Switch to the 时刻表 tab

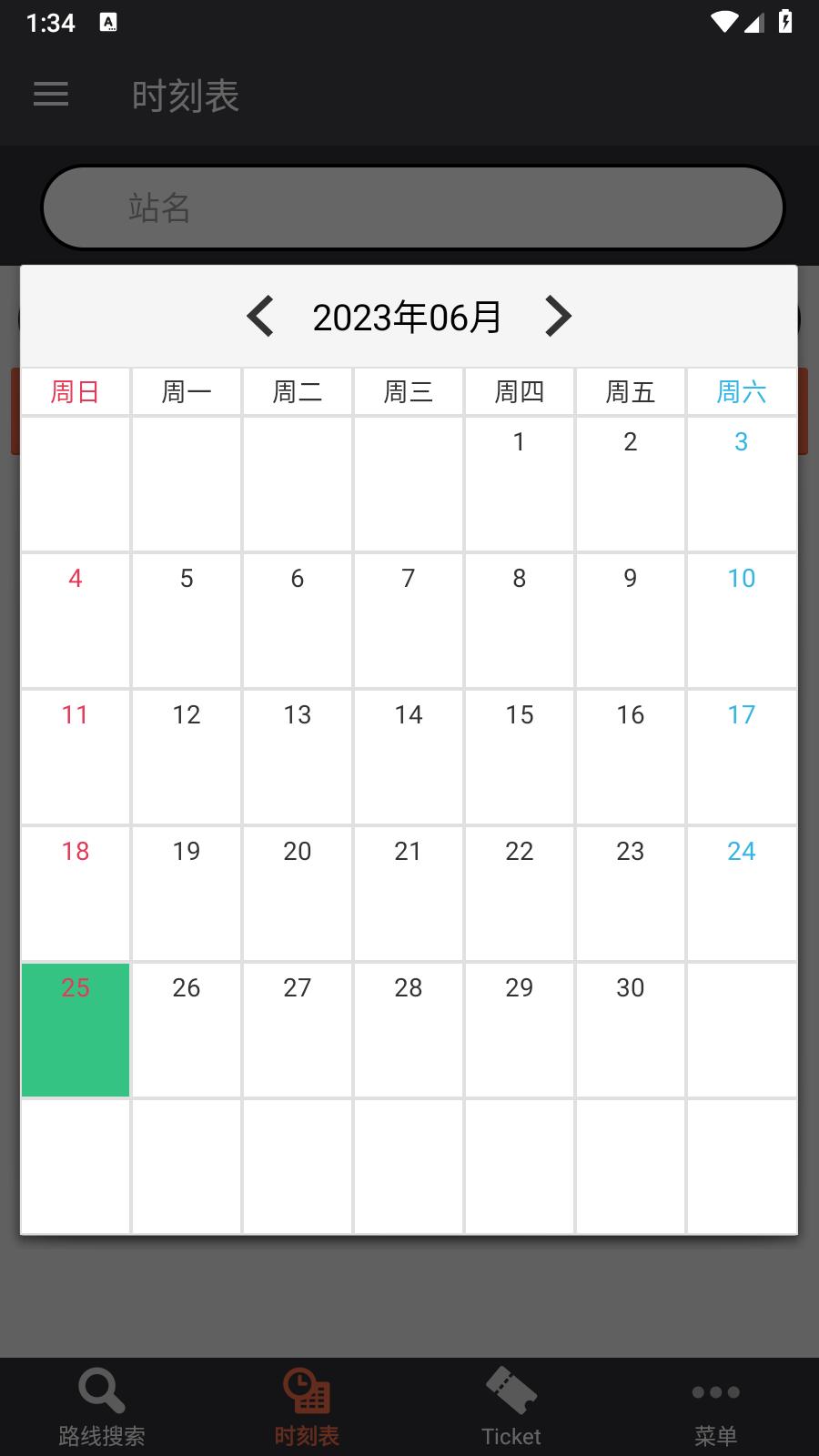(x=307, y=1407)
